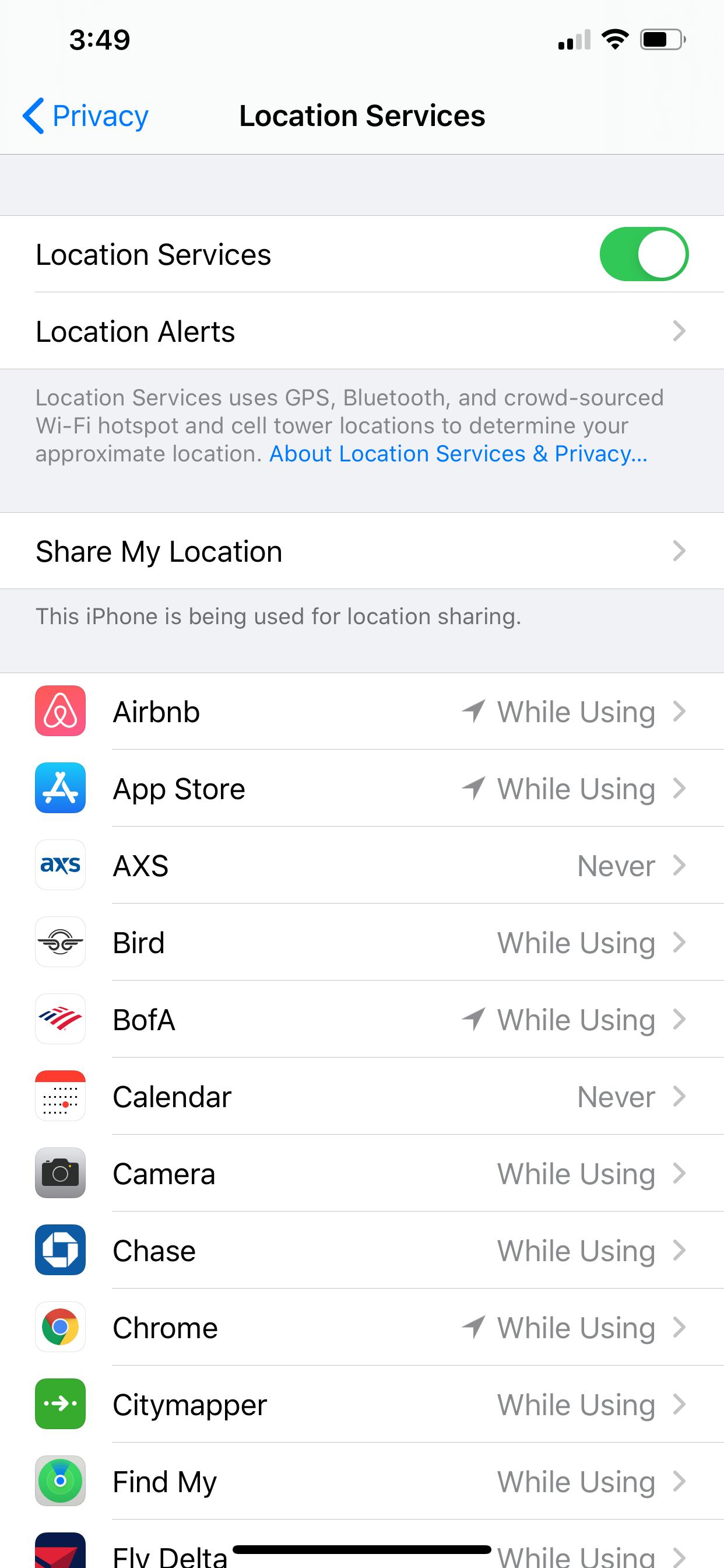Image resolution: width=724 pixels, height=1568 pixels.
Task: Disable the Location Services toggle
Action: 645,254
